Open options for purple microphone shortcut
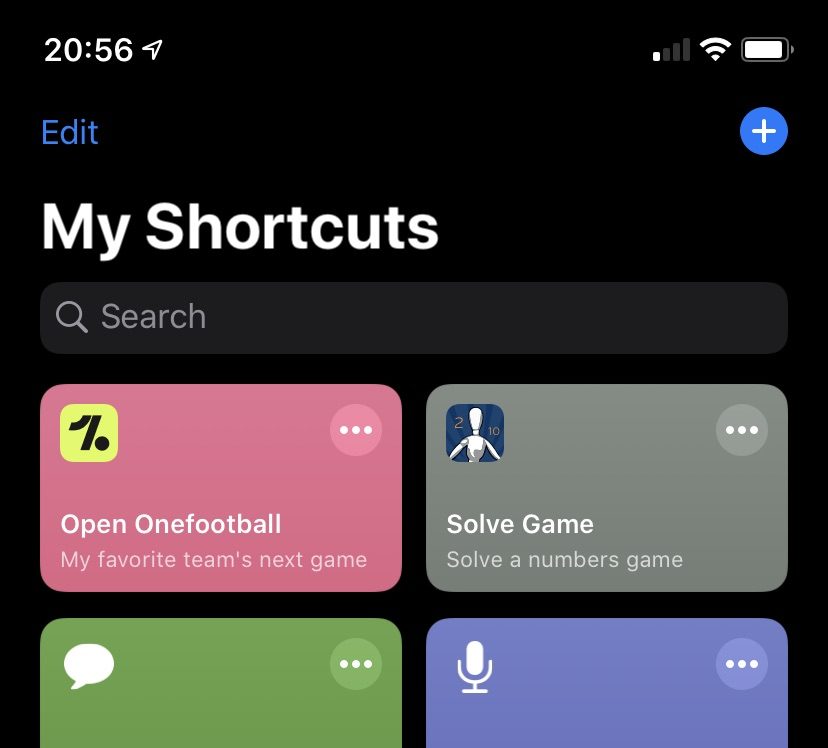 click(742, 664)
